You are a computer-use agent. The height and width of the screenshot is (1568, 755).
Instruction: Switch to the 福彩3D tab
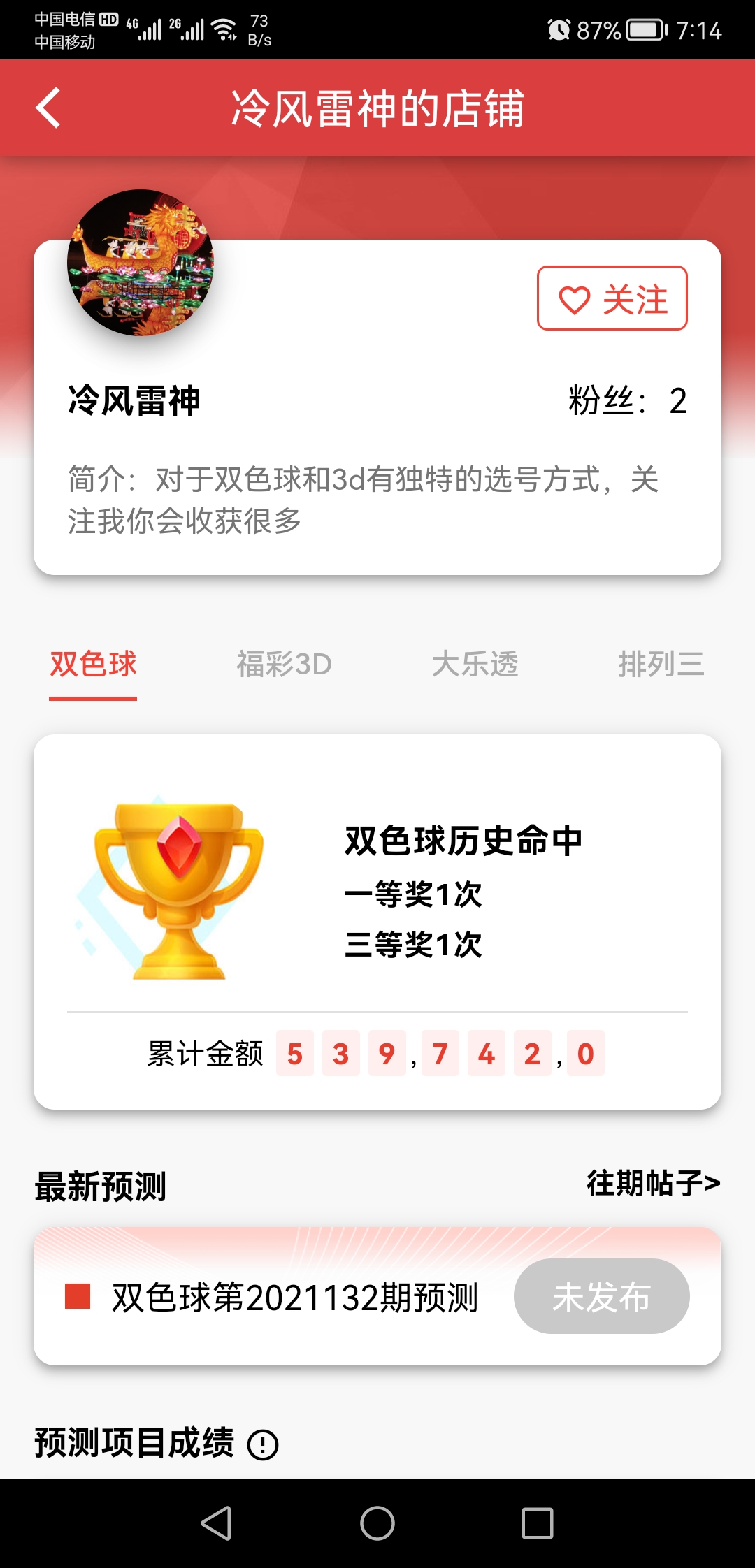(284, 664)
